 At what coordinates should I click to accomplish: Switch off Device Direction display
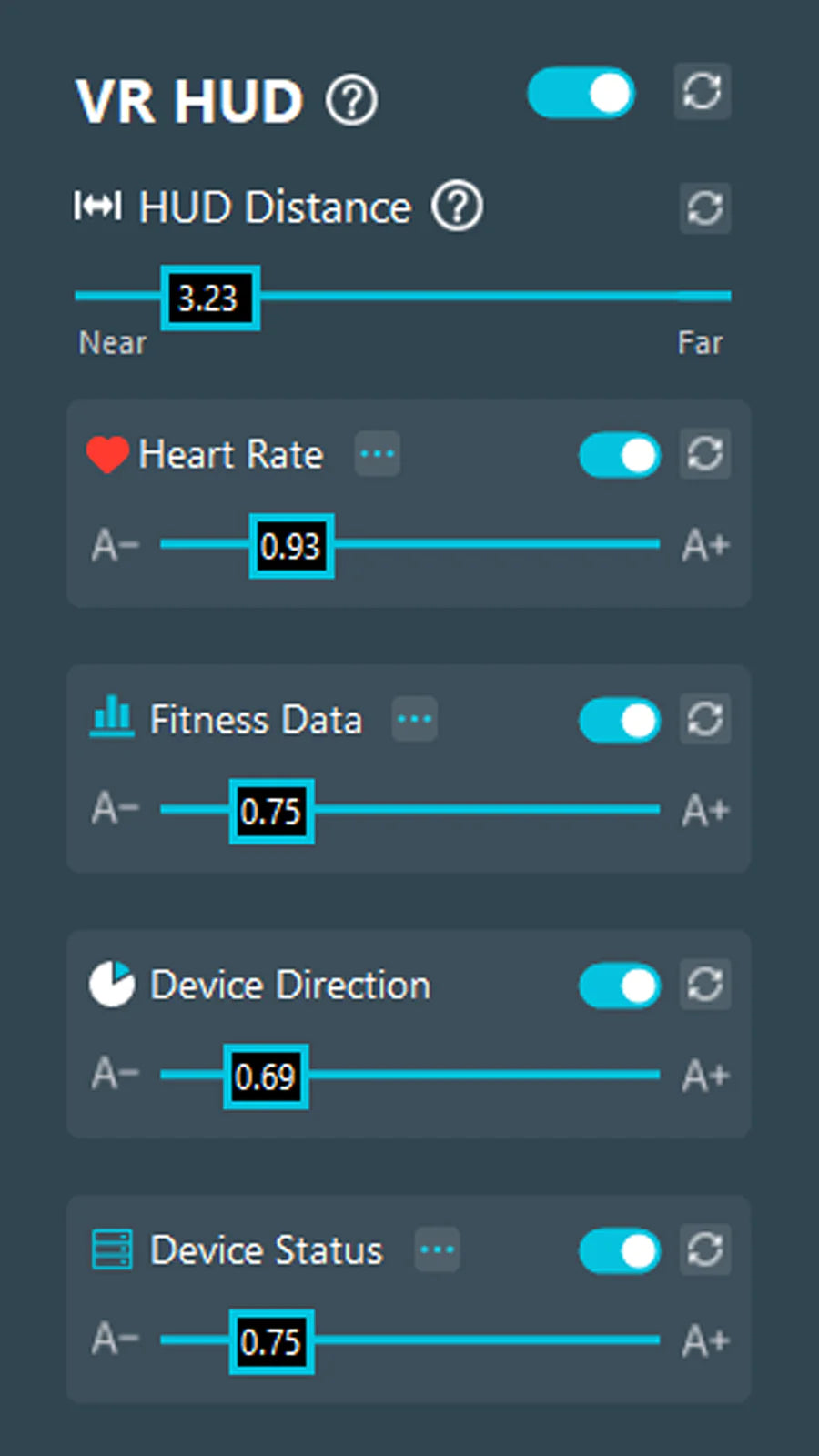[620, 986]
